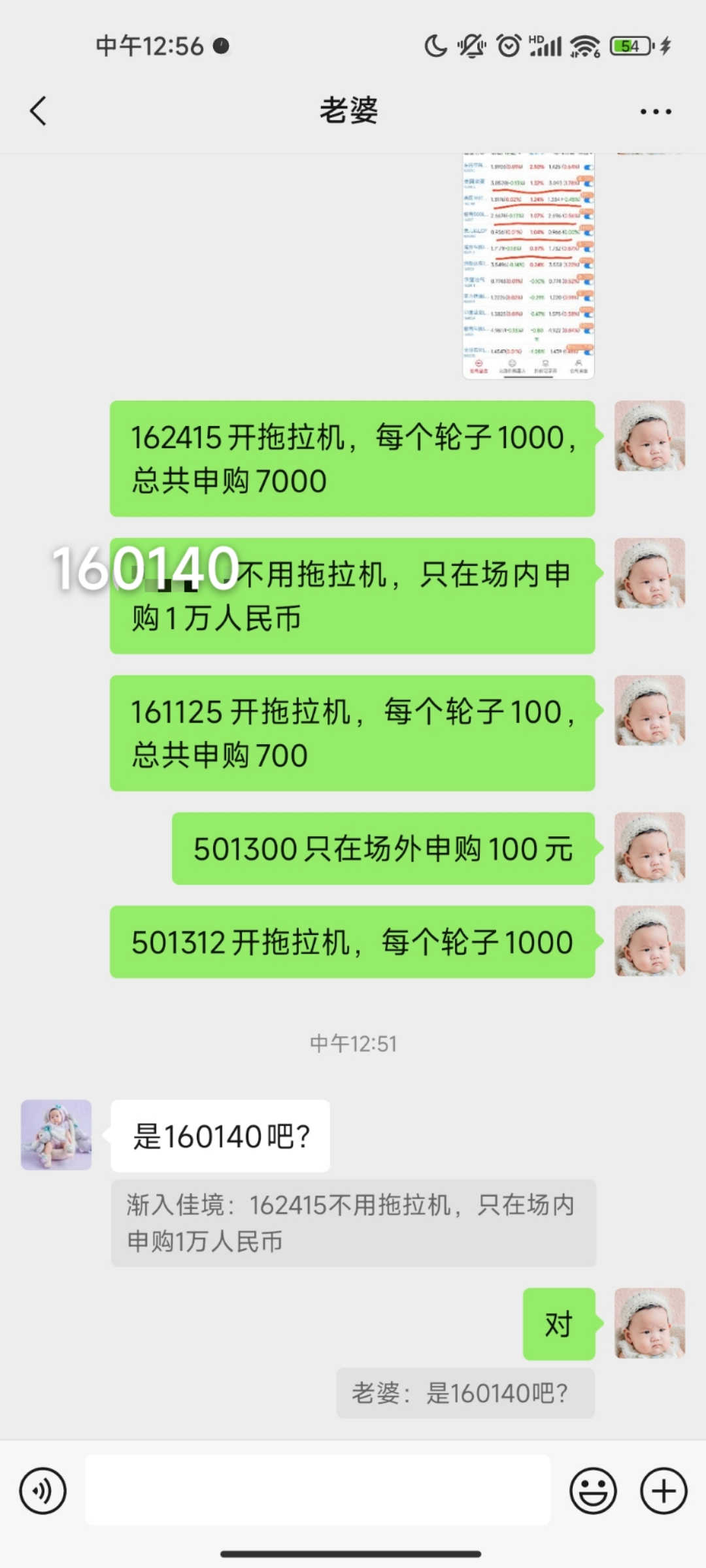This screenshot has height=1568, width=706.
Task: Tap the message text input field
Action: (x=317, y=1490)
